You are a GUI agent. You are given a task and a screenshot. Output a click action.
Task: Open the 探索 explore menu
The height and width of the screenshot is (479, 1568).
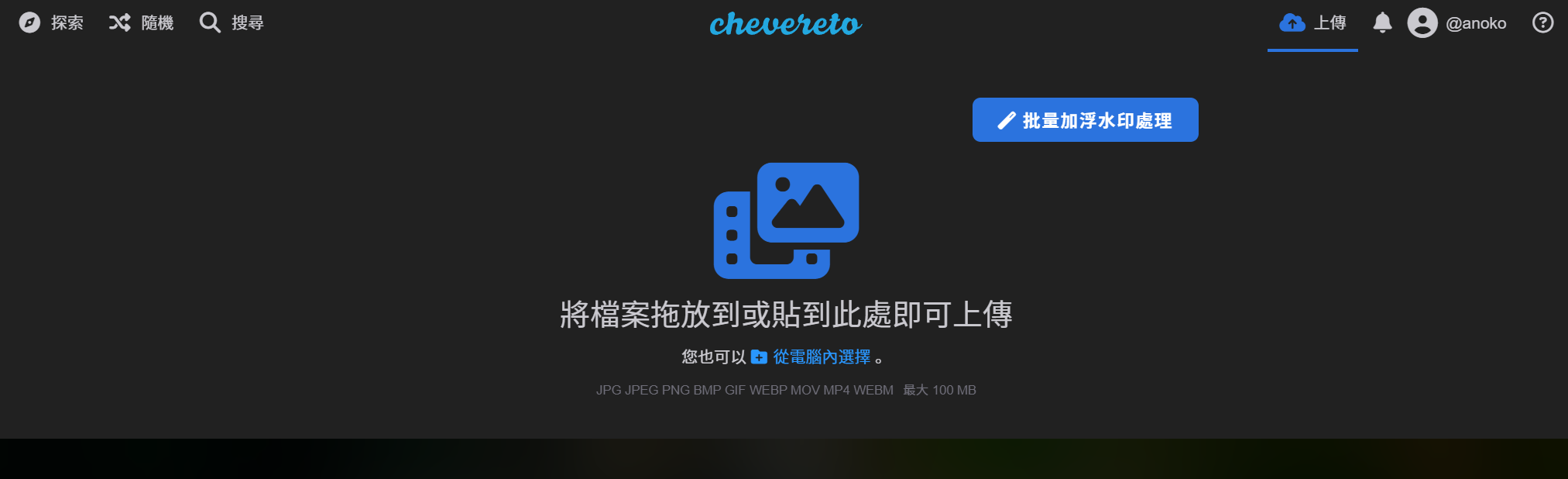(51, 23)
